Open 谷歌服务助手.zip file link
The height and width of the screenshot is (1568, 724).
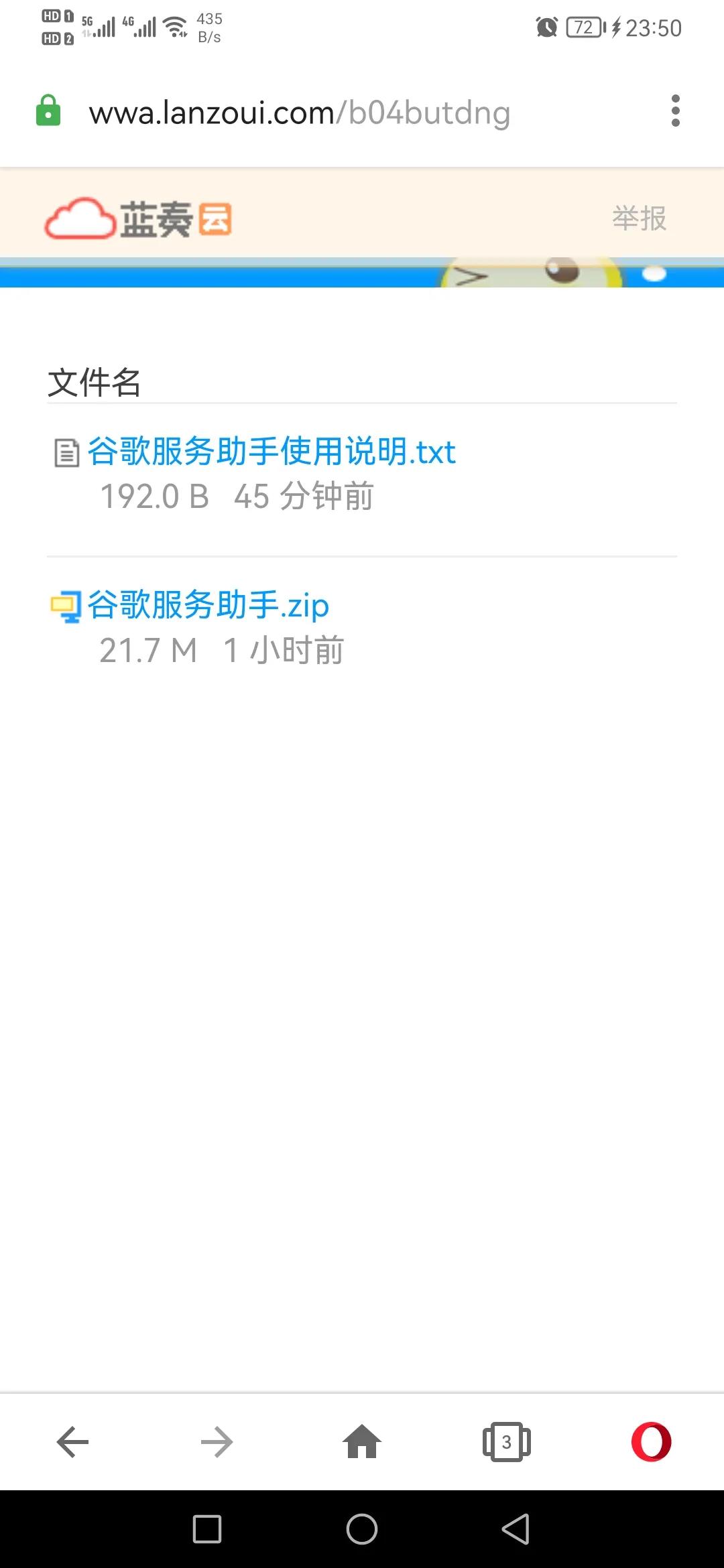pyautogui.click(x=208, y=604)
